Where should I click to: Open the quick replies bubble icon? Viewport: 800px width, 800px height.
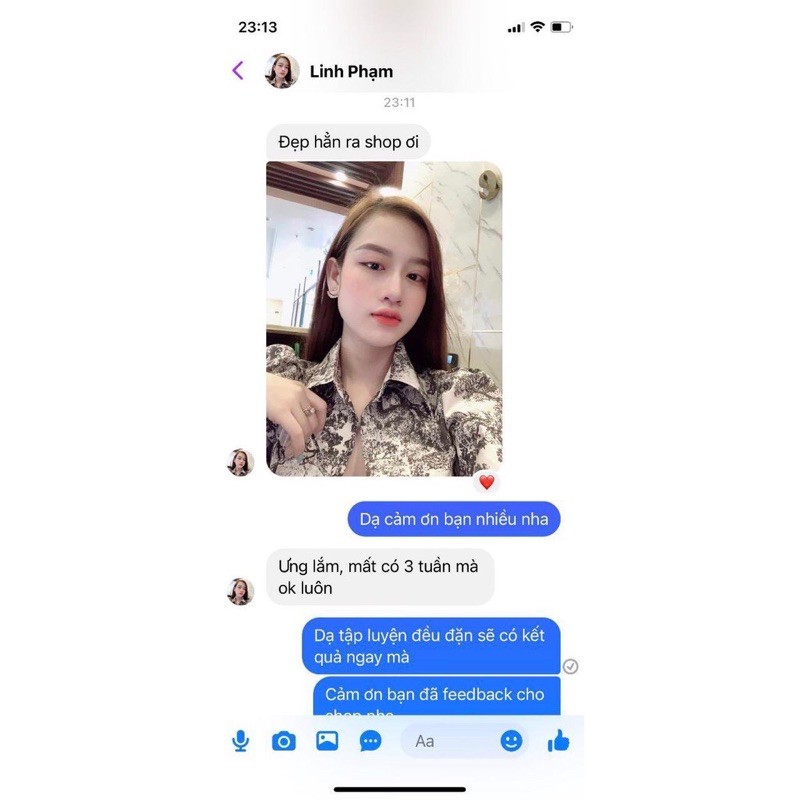(371, 741)
